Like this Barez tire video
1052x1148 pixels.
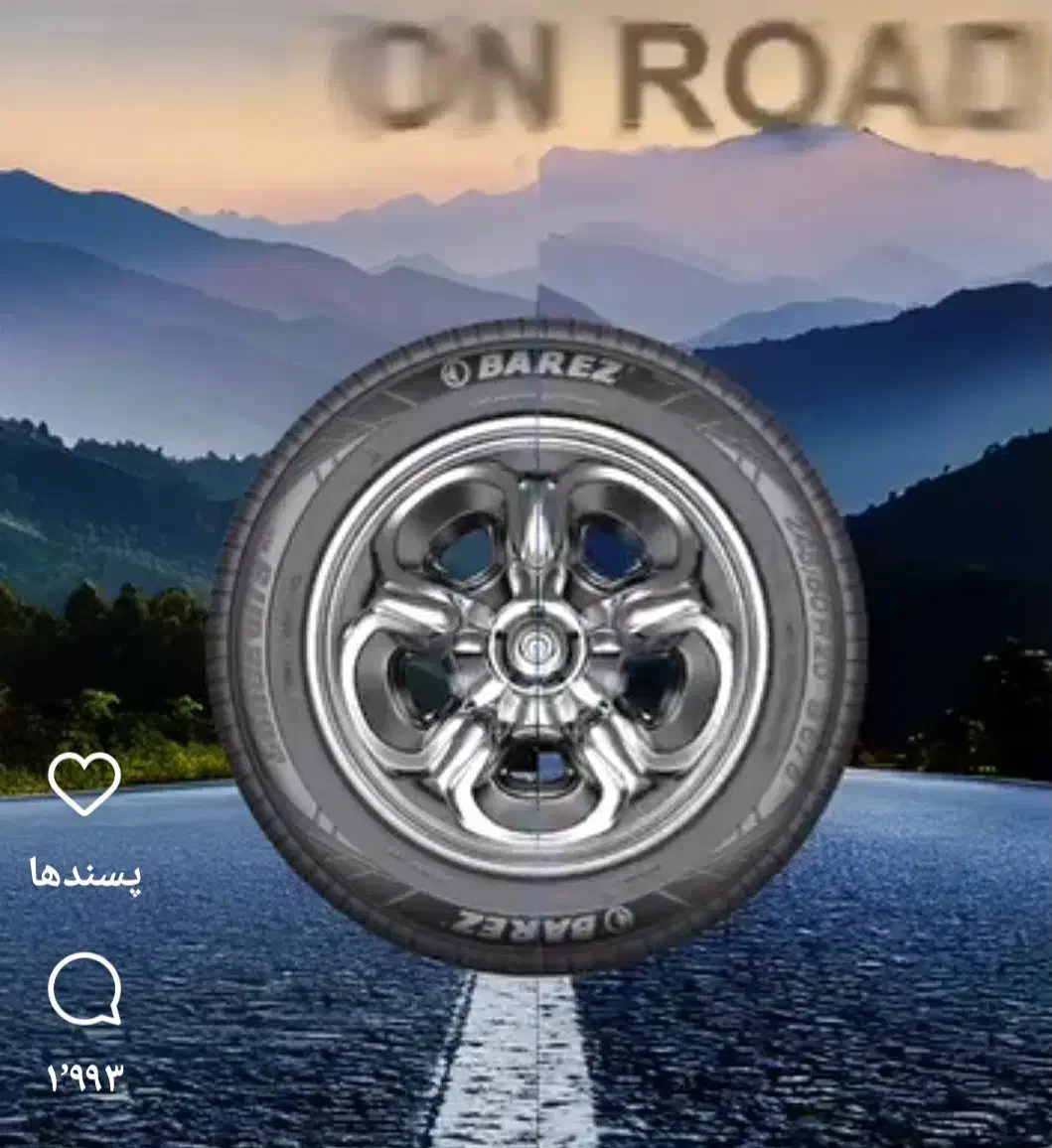[84, 783]
